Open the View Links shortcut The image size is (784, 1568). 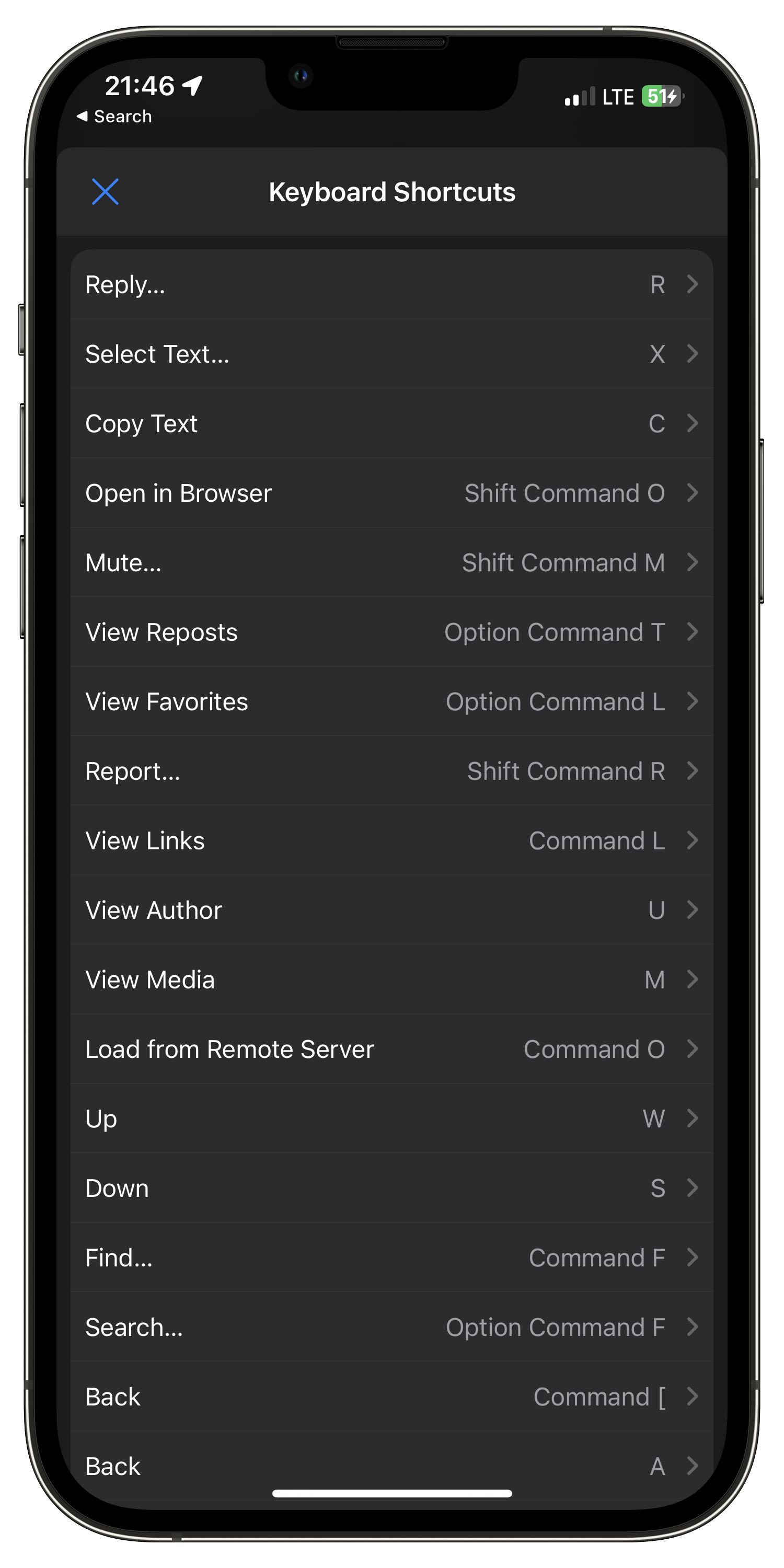(392, 840)
